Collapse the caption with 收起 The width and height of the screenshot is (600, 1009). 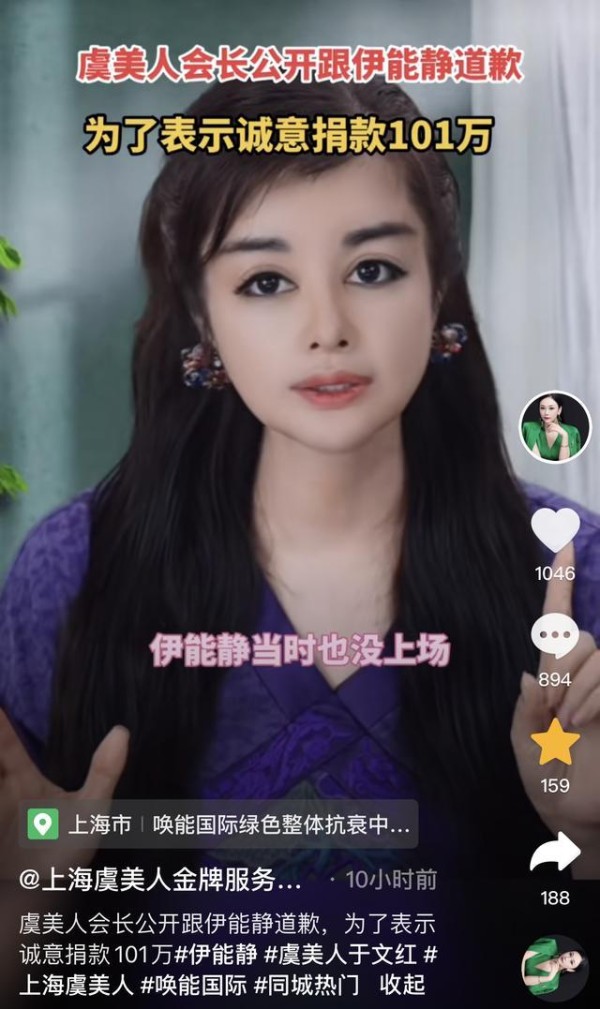pos(402,985)
